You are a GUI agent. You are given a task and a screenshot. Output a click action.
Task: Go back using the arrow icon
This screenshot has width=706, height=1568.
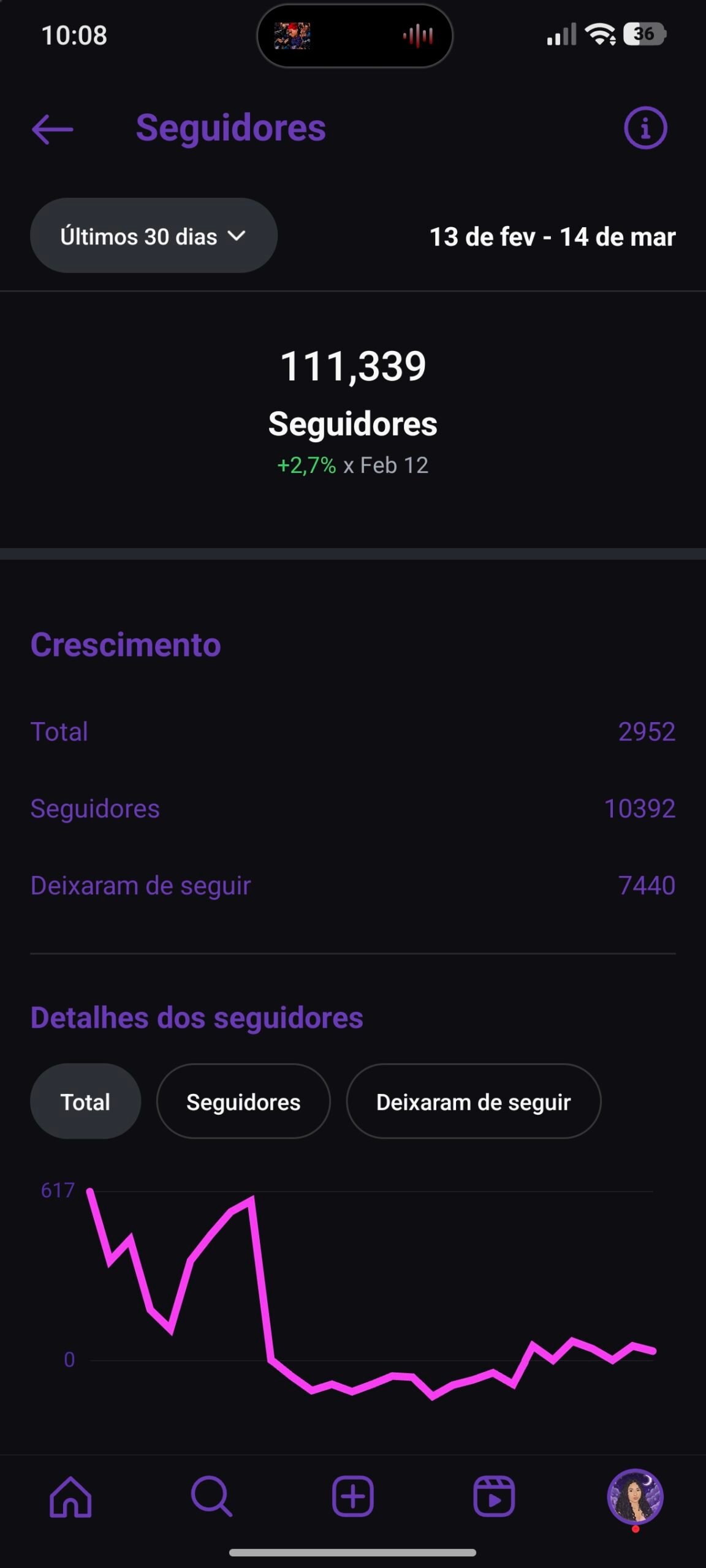click(53, 129)
